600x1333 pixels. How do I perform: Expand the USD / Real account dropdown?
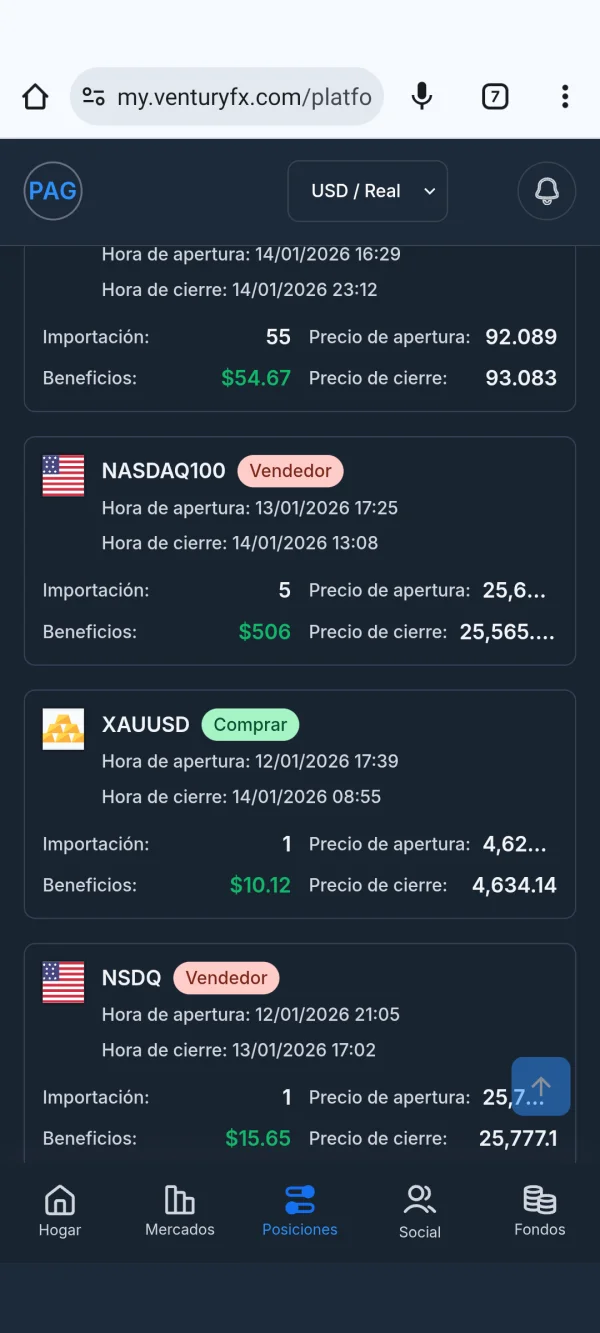click(x=367, y=191)
